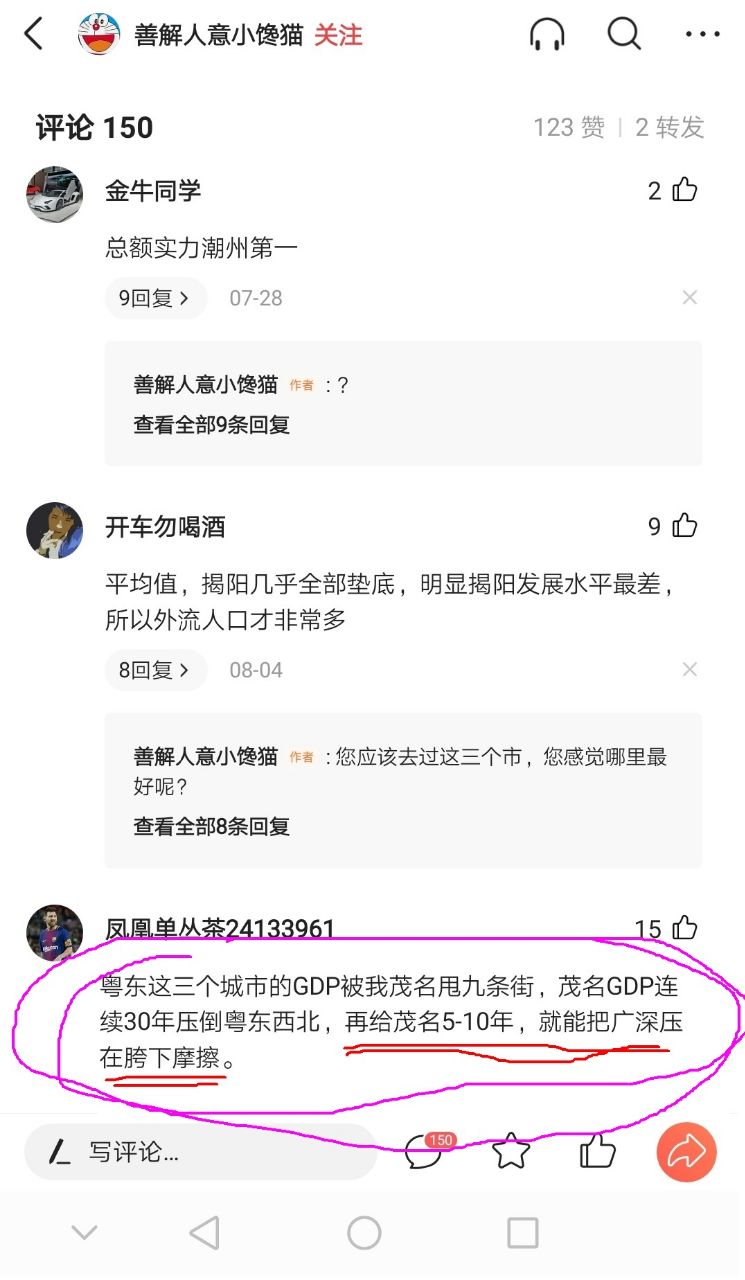Open the headphone listen icon
Image resolution: width=745 pixels, height=1280 pixels.
click(547, 35)
